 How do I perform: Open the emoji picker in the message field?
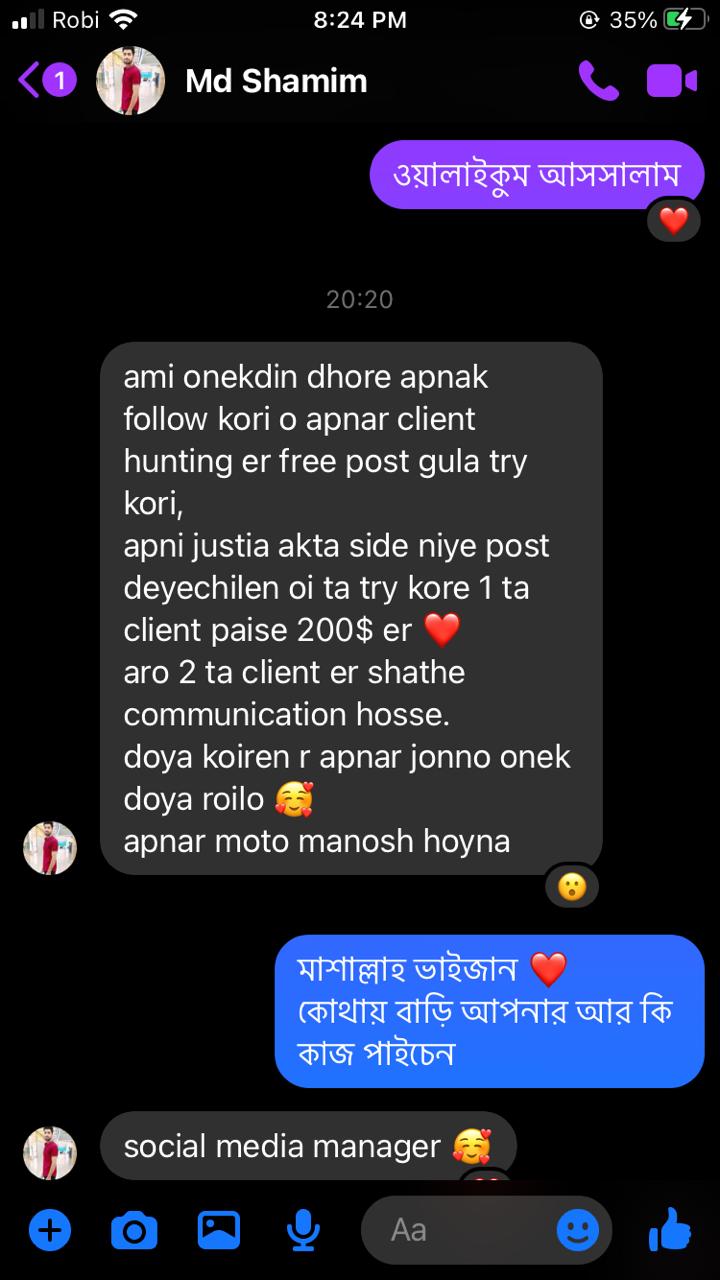577,1230
